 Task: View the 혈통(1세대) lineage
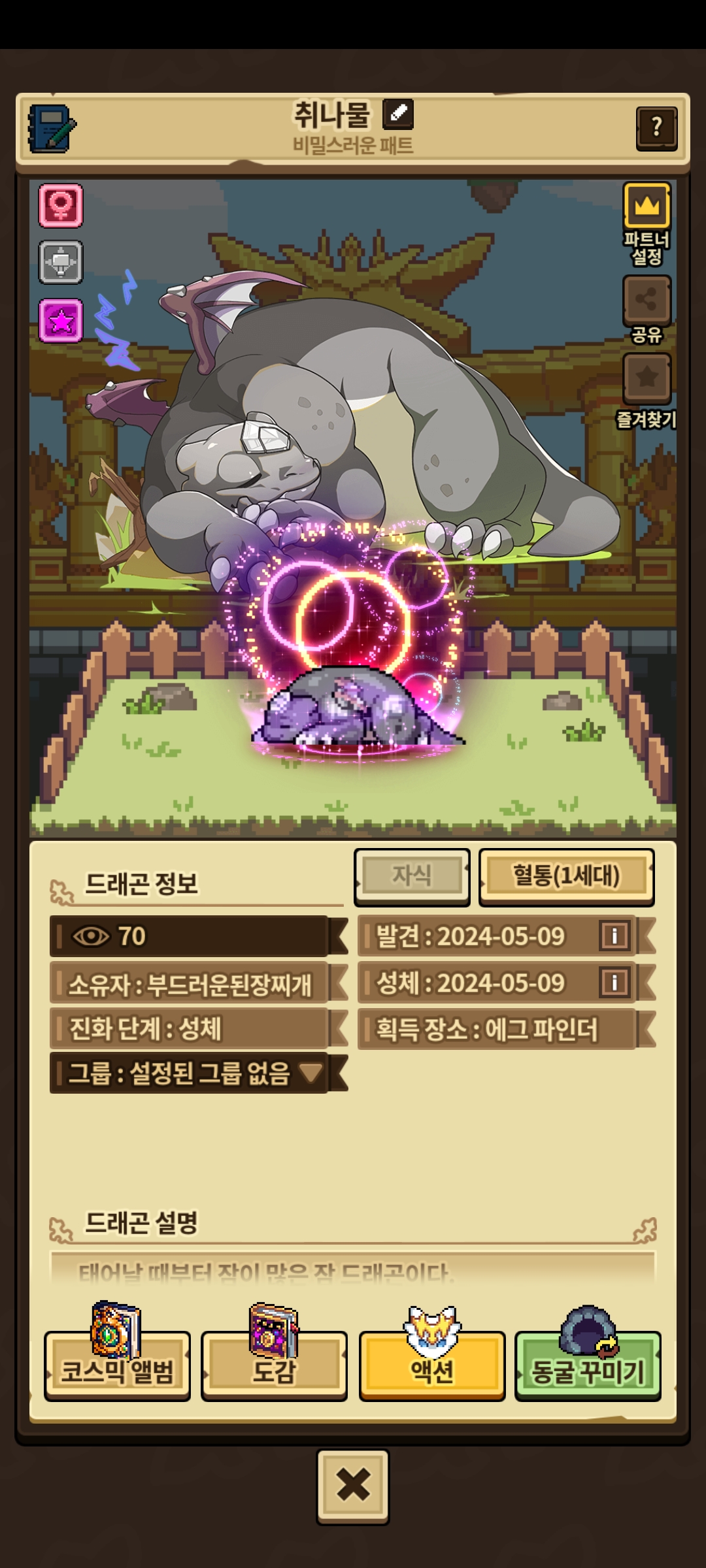coord(566,875)
